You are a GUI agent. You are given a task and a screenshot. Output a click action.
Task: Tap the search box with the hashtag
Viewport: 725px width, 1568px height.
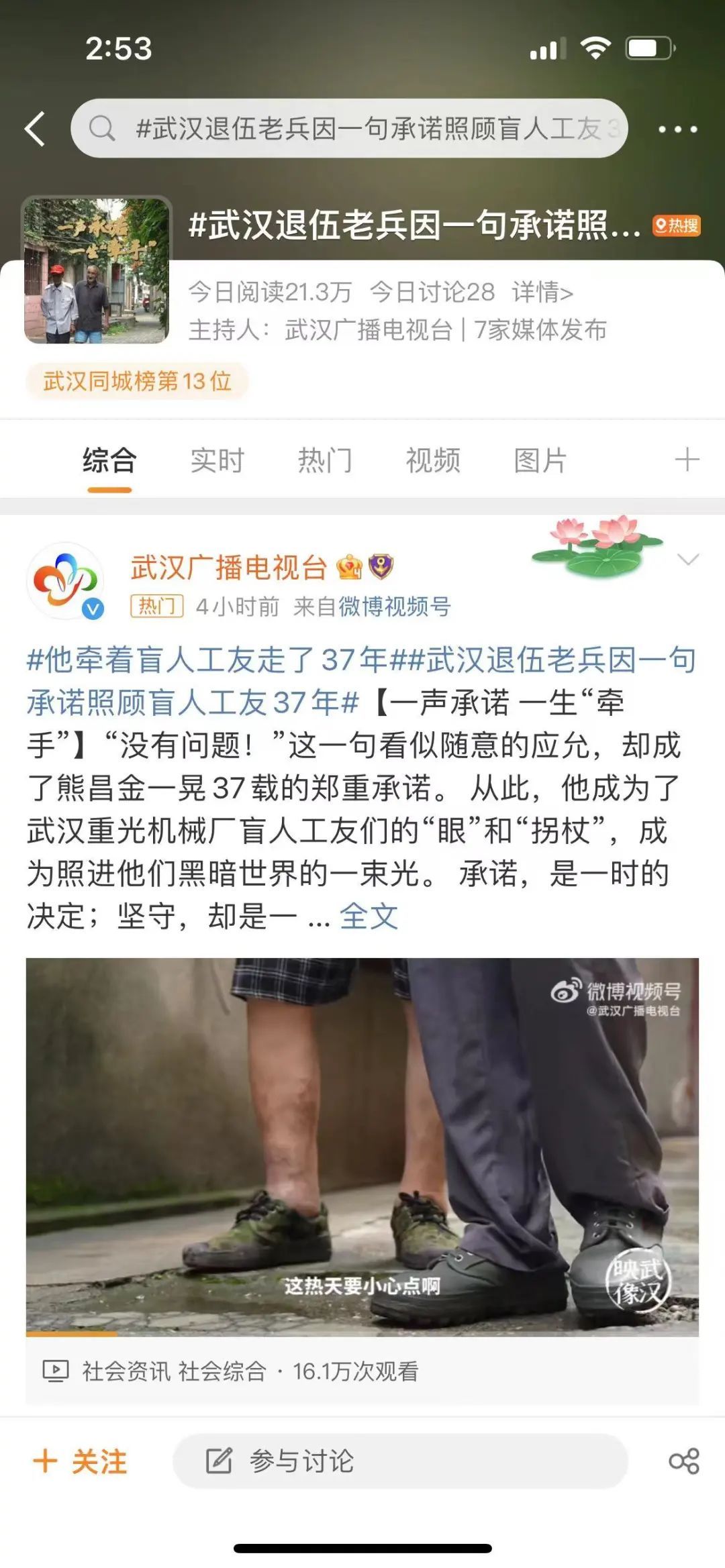click(349, 128)
